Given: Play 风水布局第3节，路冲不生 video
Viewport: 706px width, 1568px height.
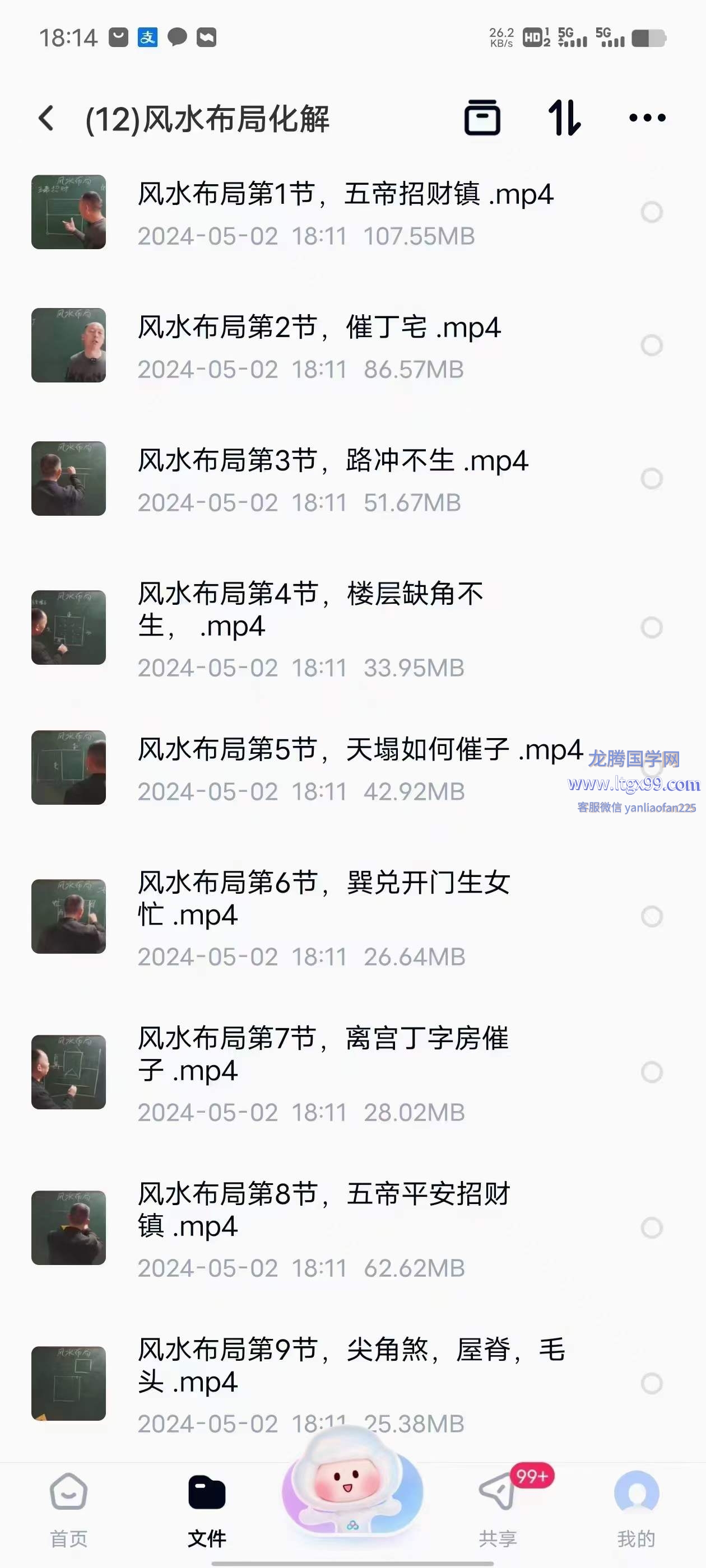Looking at the screenshot, I should point(352,479).
